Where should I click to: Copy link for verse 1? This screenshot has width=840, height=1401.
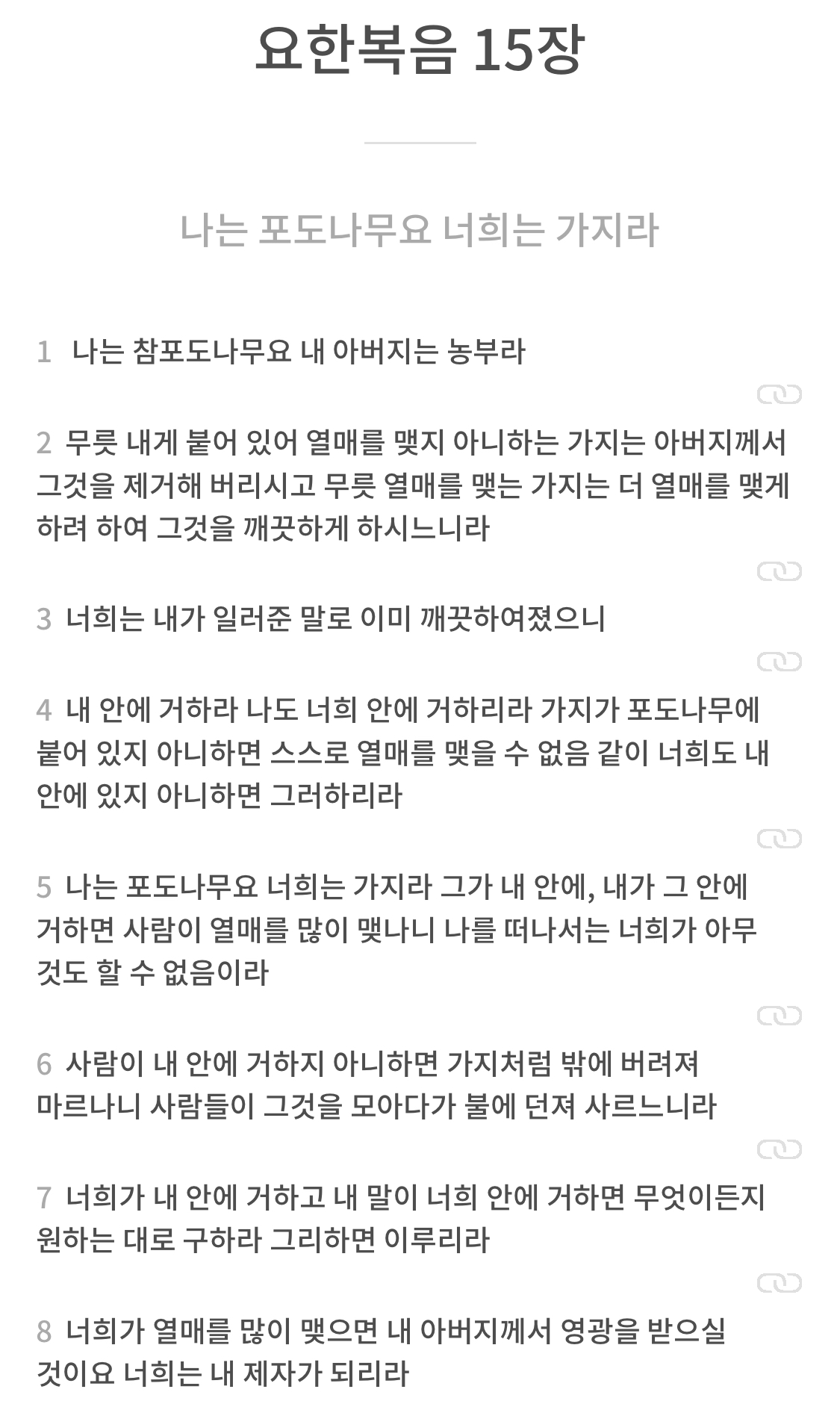tap(779, 394)
